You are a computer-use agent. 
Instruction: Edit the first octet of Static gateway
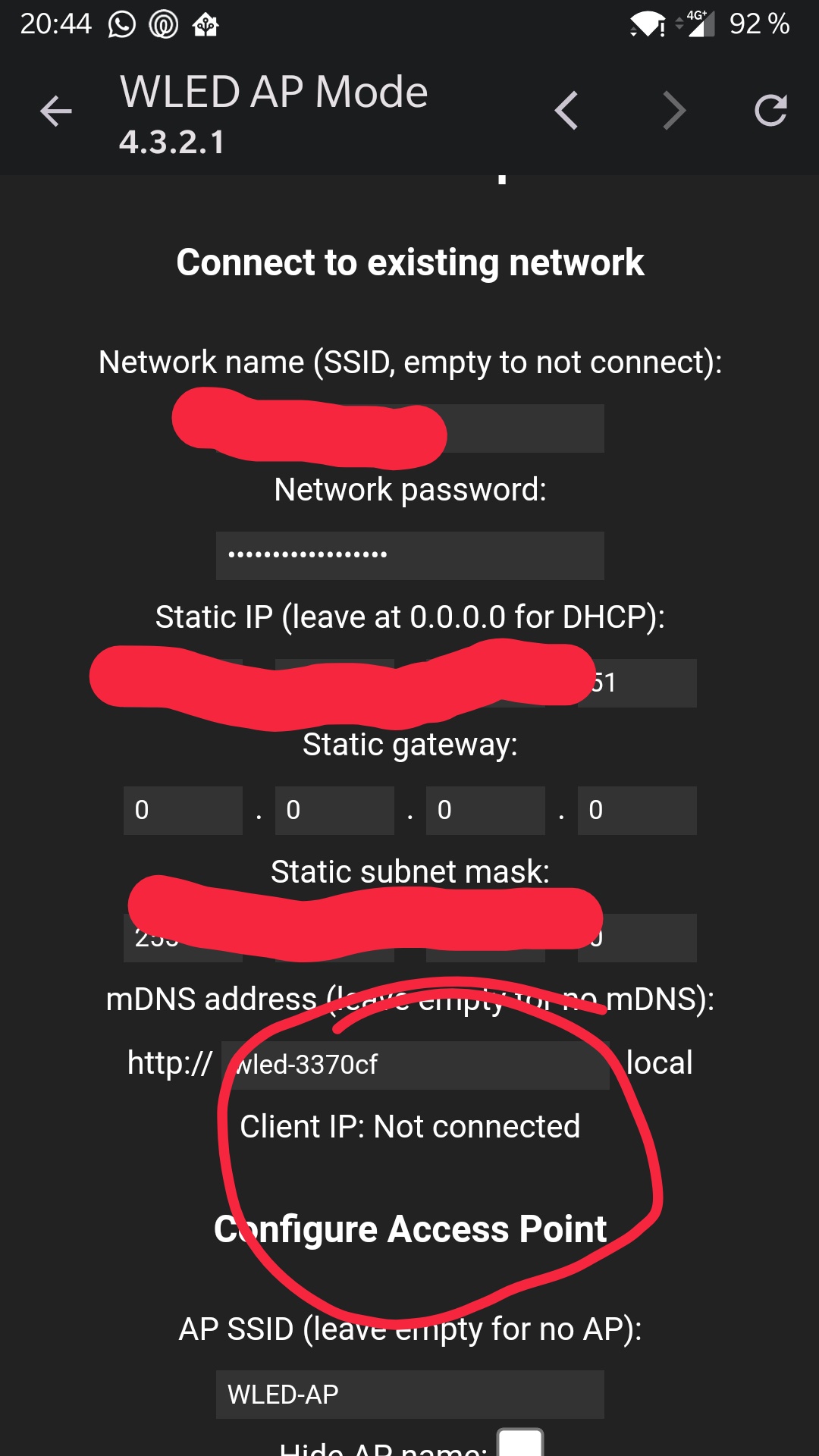click(183, 811)
